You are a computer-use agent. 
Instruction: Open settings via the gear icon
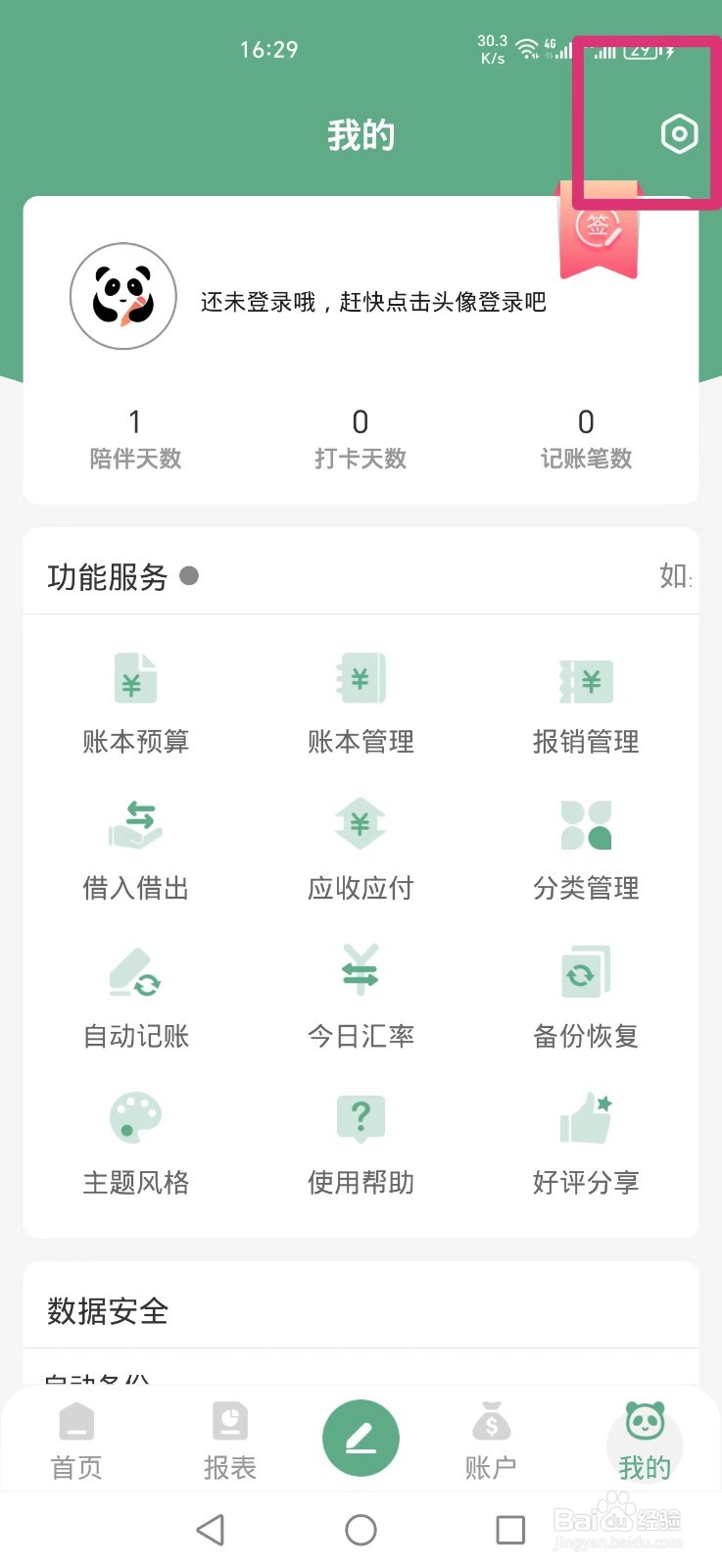[x=679, y=134]
